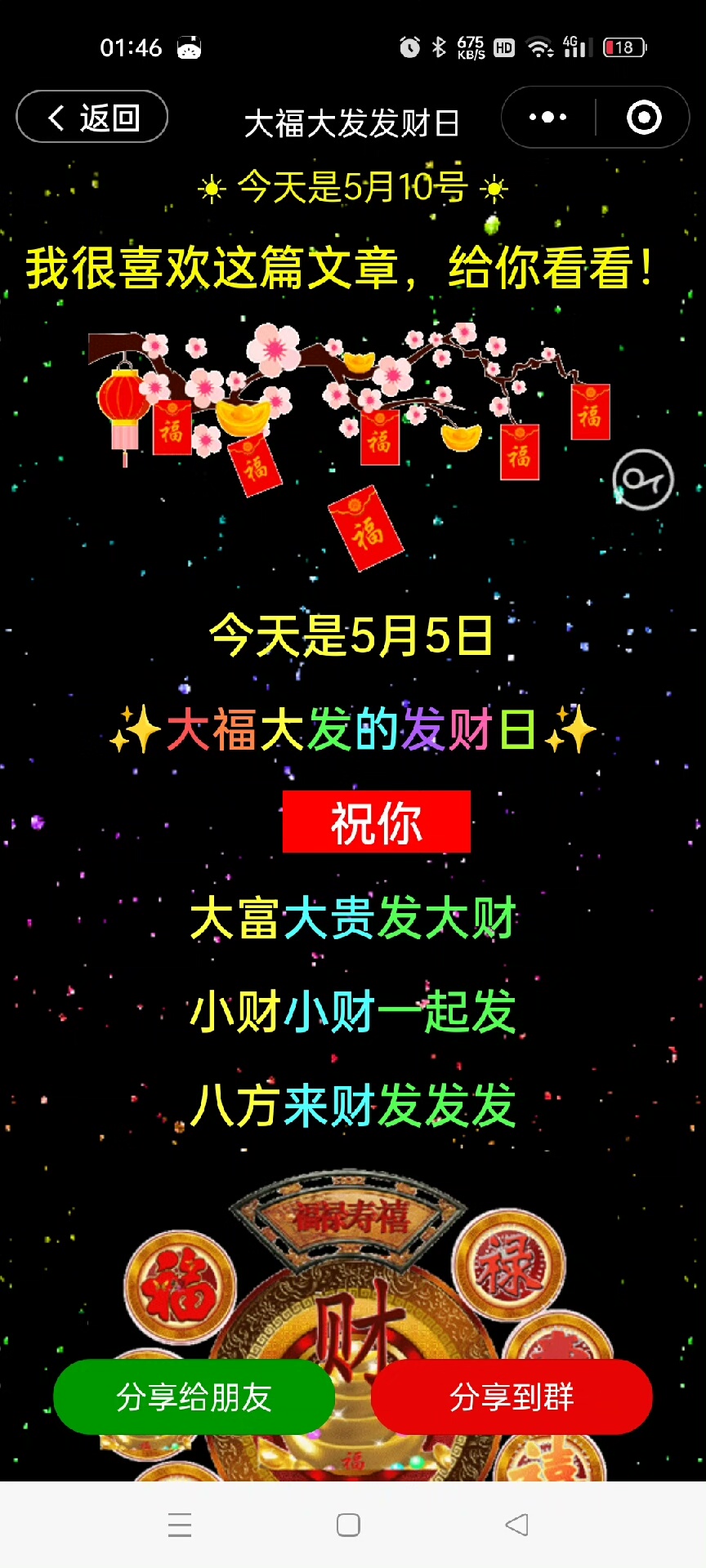
Task: Tap the 分享到群 button
Action: click(x=512, y=1396)
